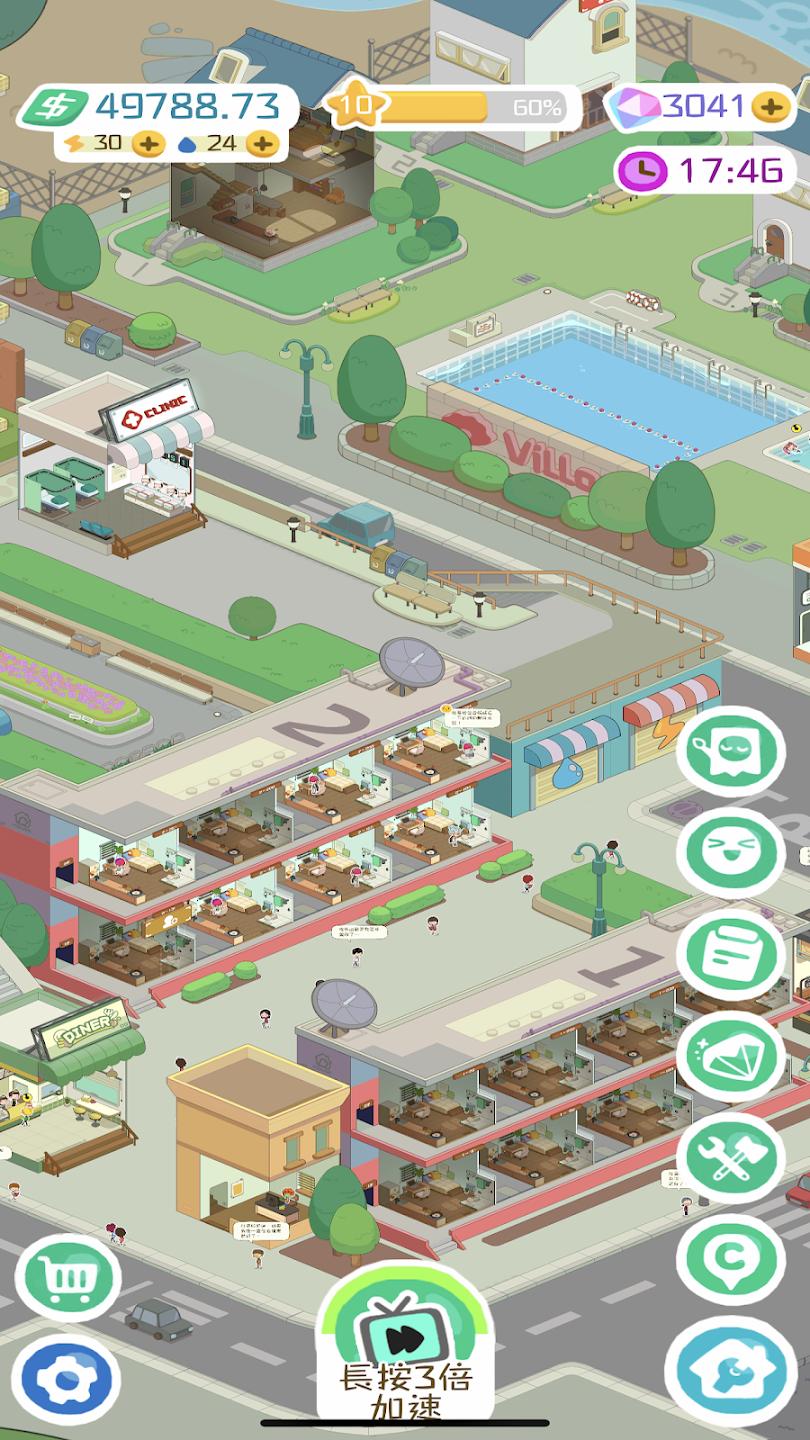Open the chat bubble C icon
Image resolution: width=810 pixels, height=1440 pixels.
tap(730, 1260)
